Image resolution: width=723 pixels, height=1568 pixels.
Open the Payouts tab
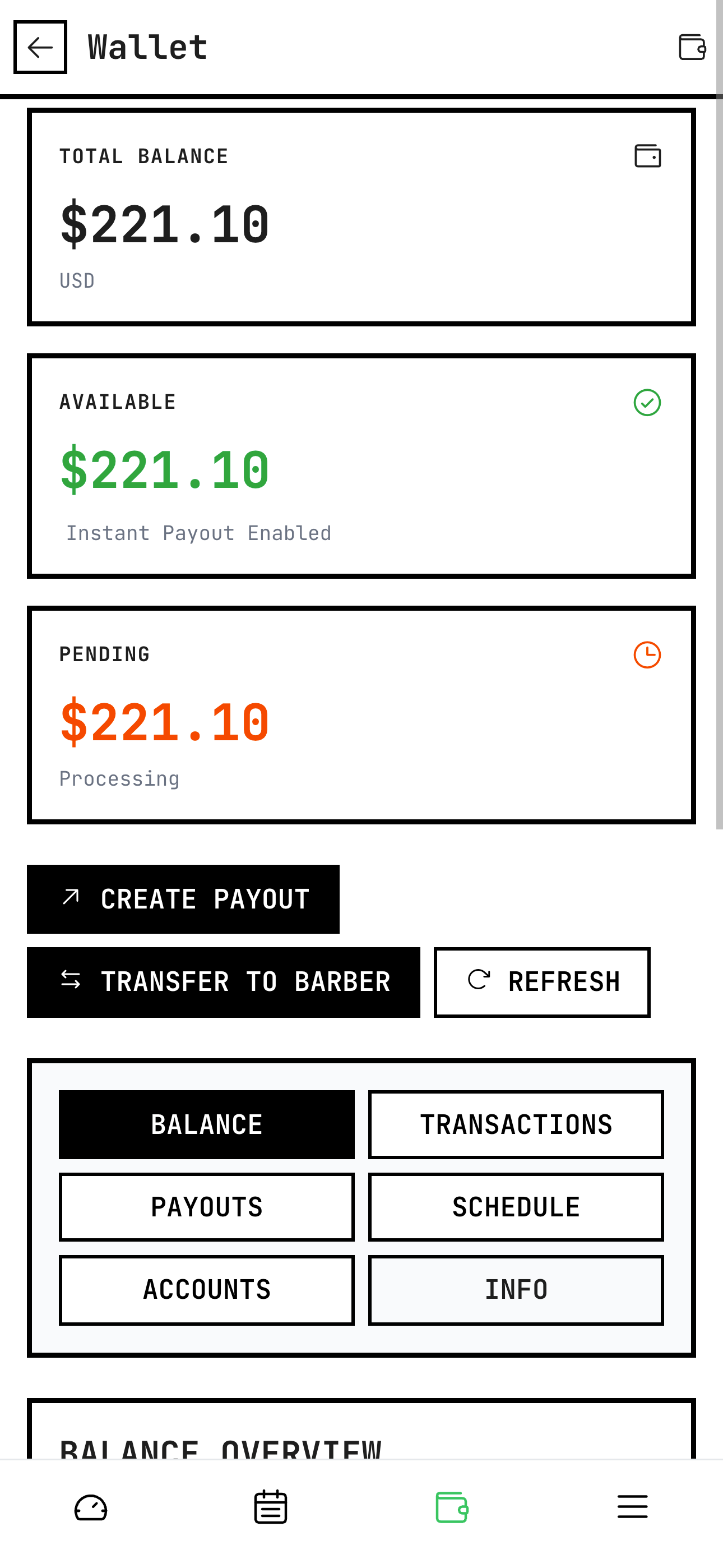click(206, 1206)
